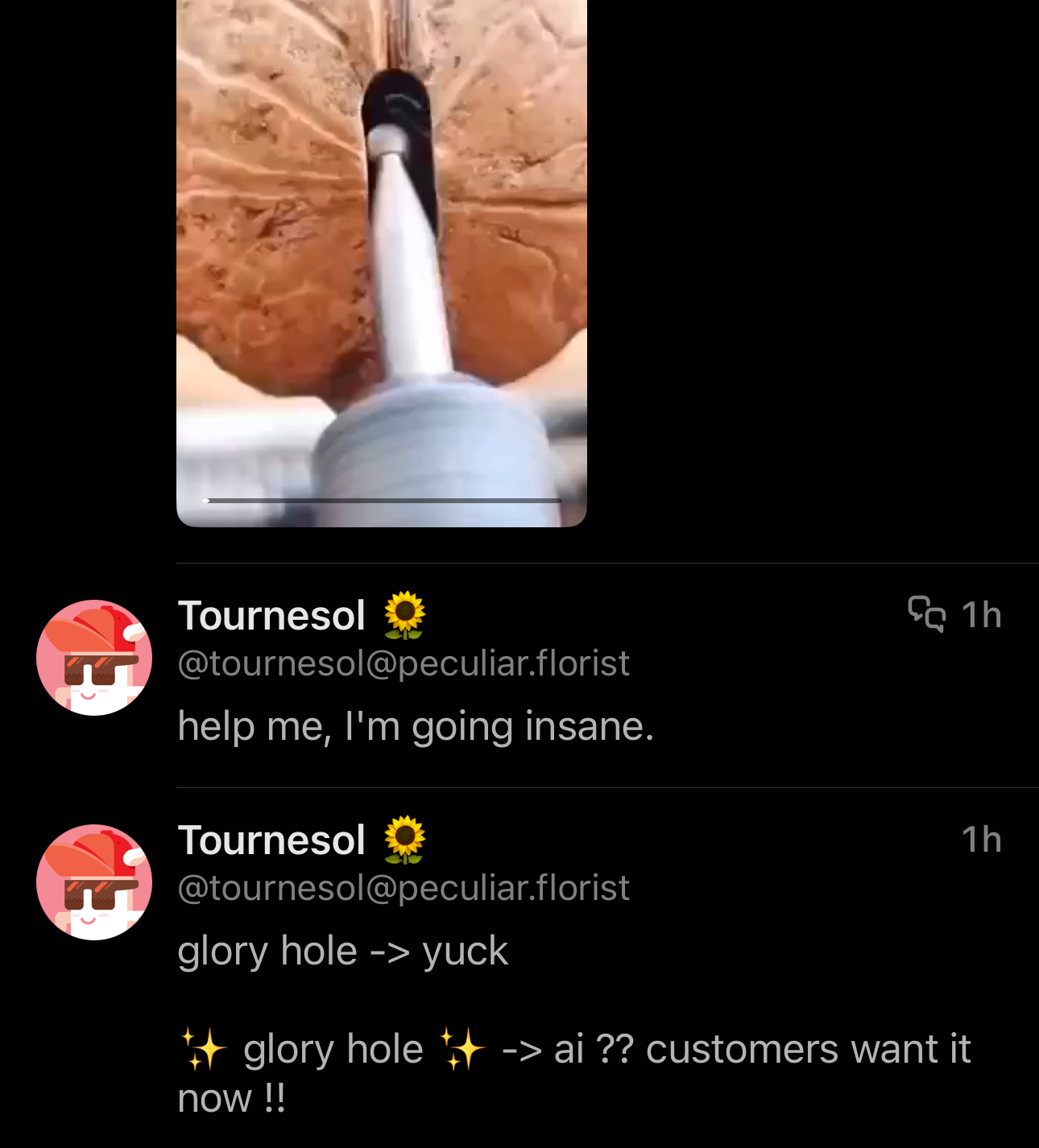Tap the conversation thread icon next to 1h
Image resolution: width=1039 pixels, height=1148 pixels.
click(926, 614)
